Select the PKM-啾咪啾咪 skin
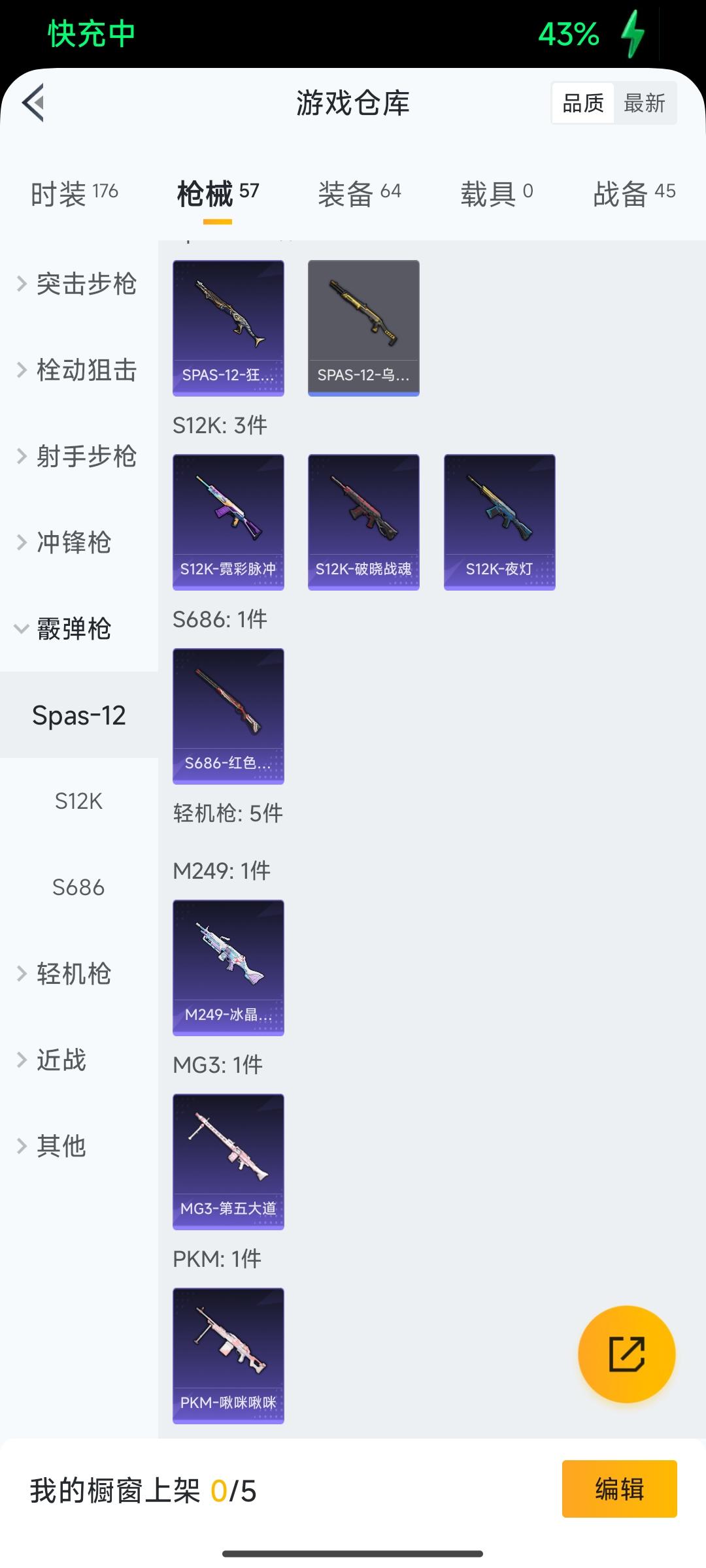This screenshot has width=706, height=1568. [228, 1356]
